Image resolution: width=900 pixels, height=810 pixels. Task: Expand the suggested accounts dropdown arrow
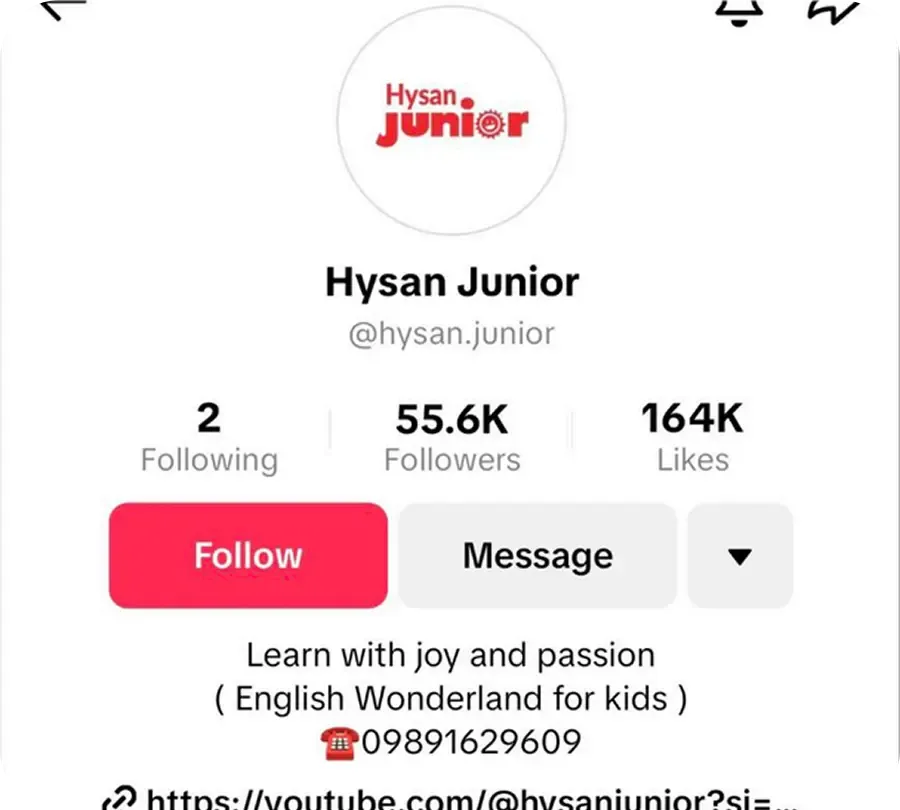click(740, 556)
